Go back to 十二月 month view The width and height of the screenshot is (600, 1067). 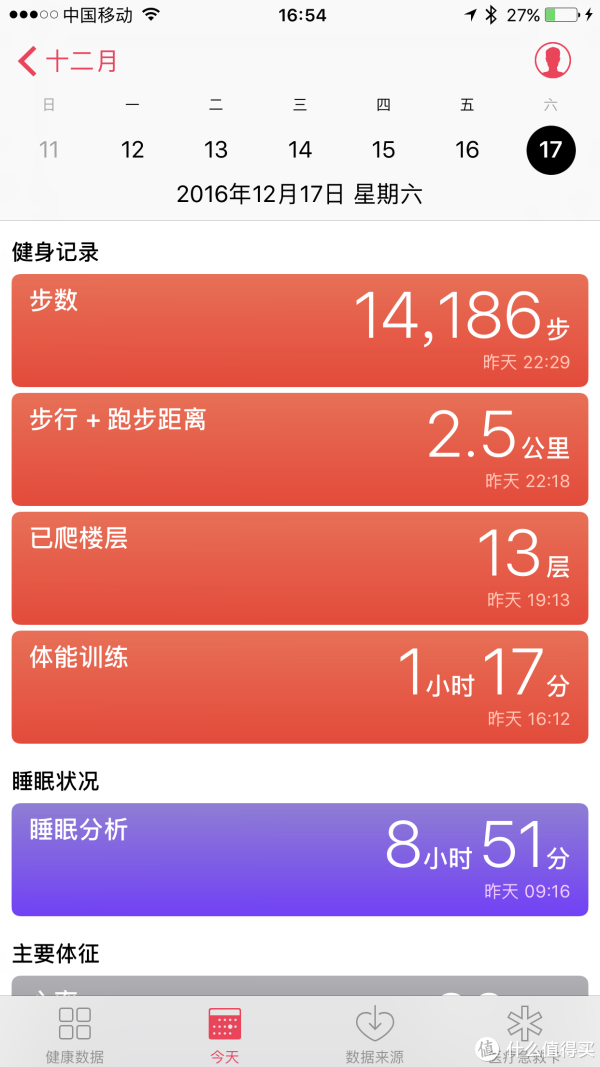click(67, 61)
